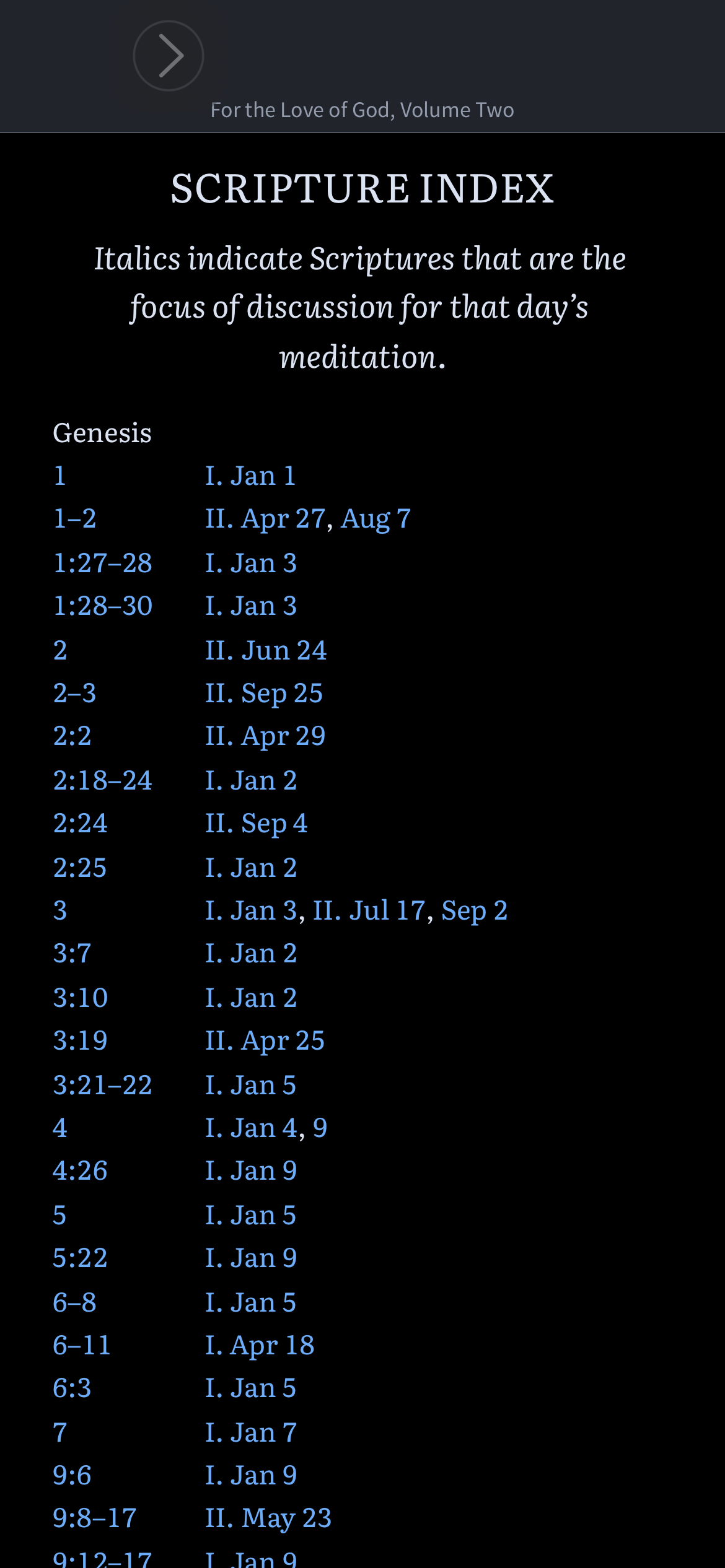The image size is (725, 1568).
Task: Go to II. May 23 meditation
Action: [268, 1518]
